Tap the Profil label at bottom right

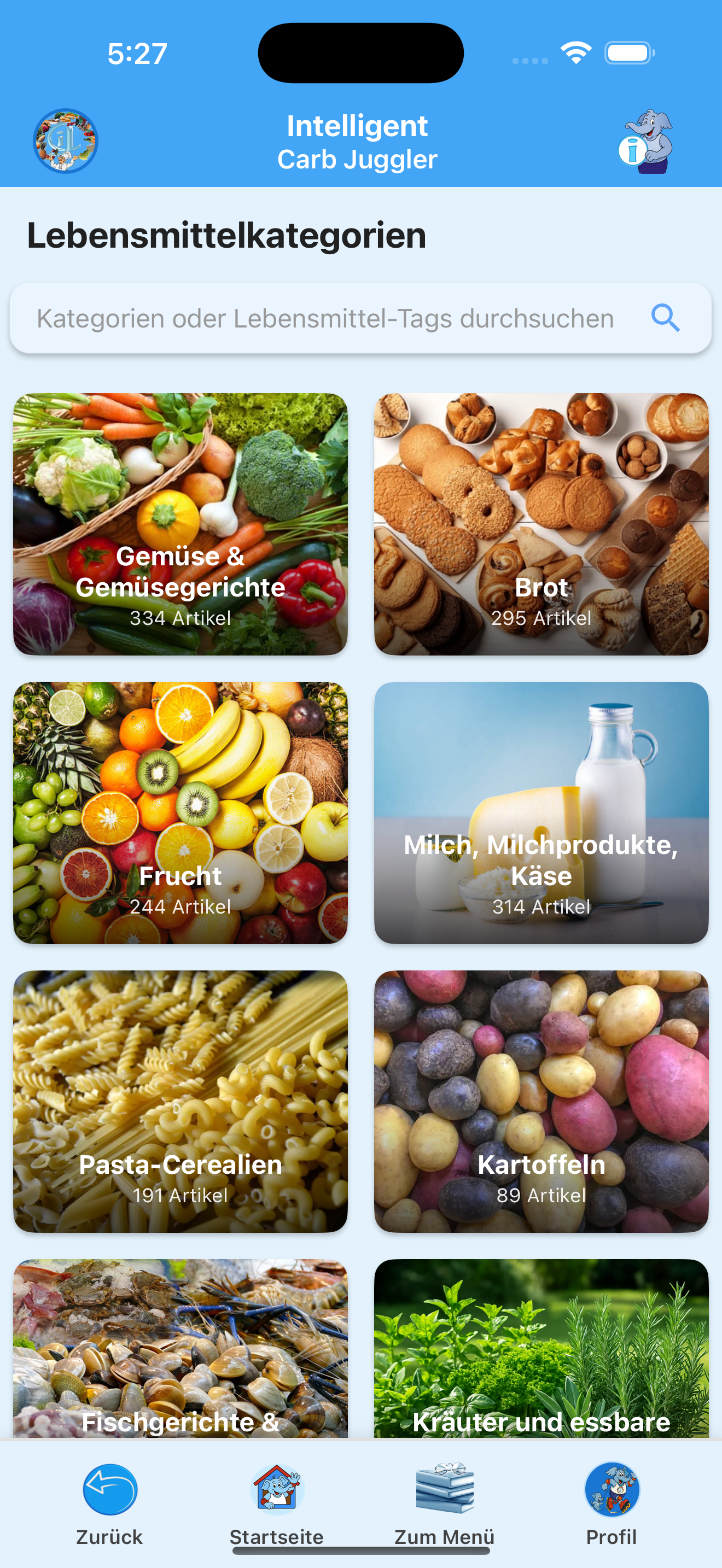click(x=610, y=1536)
